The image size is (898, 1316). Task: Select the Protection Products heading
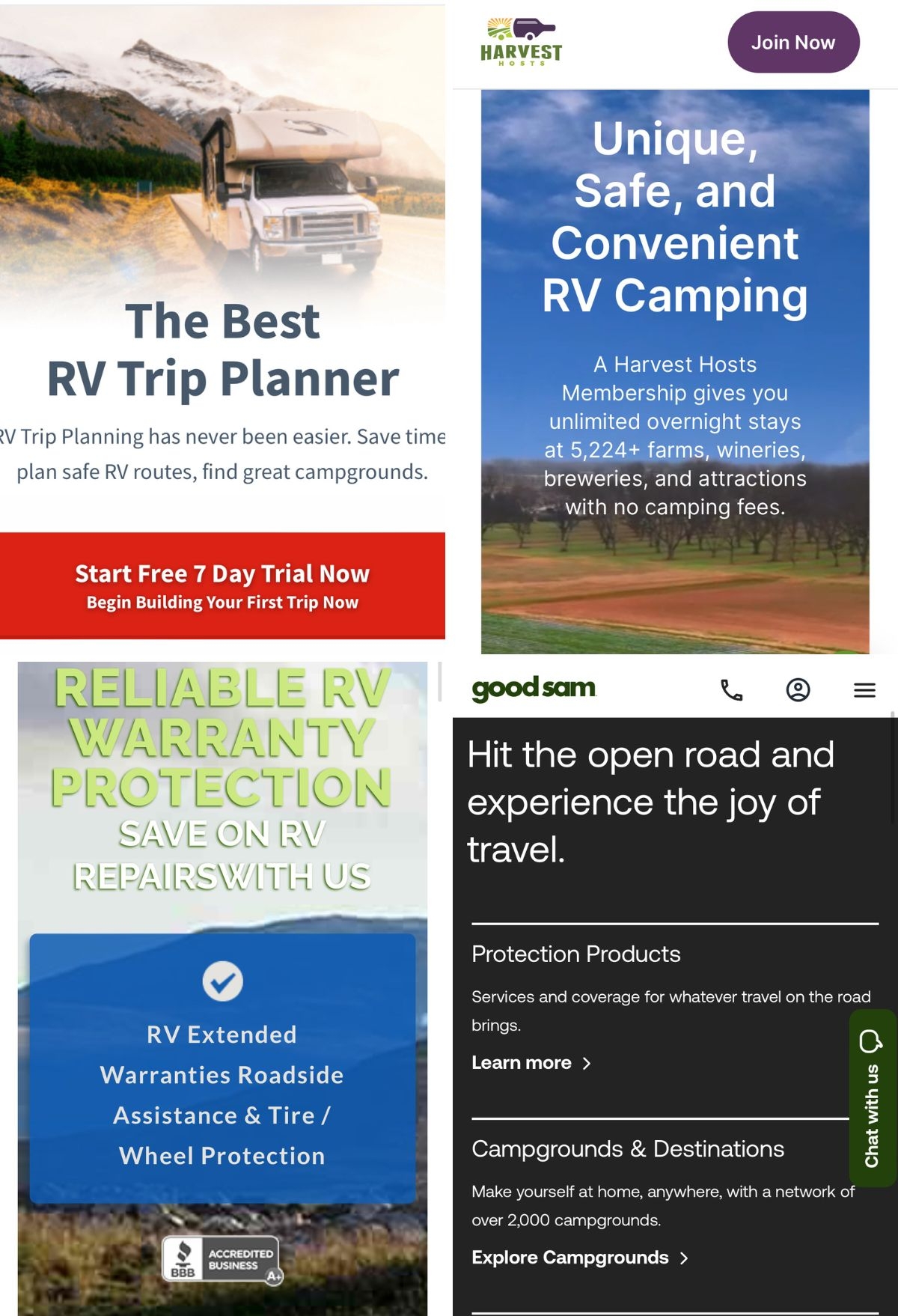click(575, 955)
